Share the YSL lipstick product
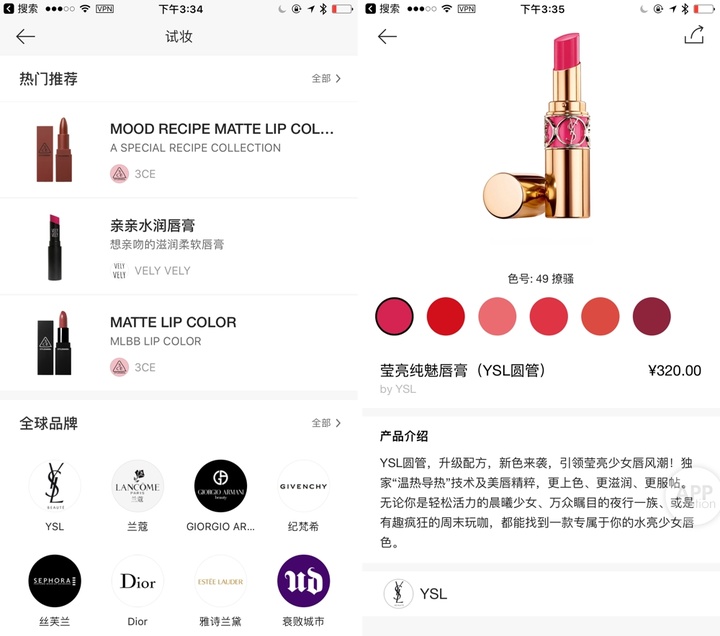Viewport: 720px width, 636px height. click(694, 36)
